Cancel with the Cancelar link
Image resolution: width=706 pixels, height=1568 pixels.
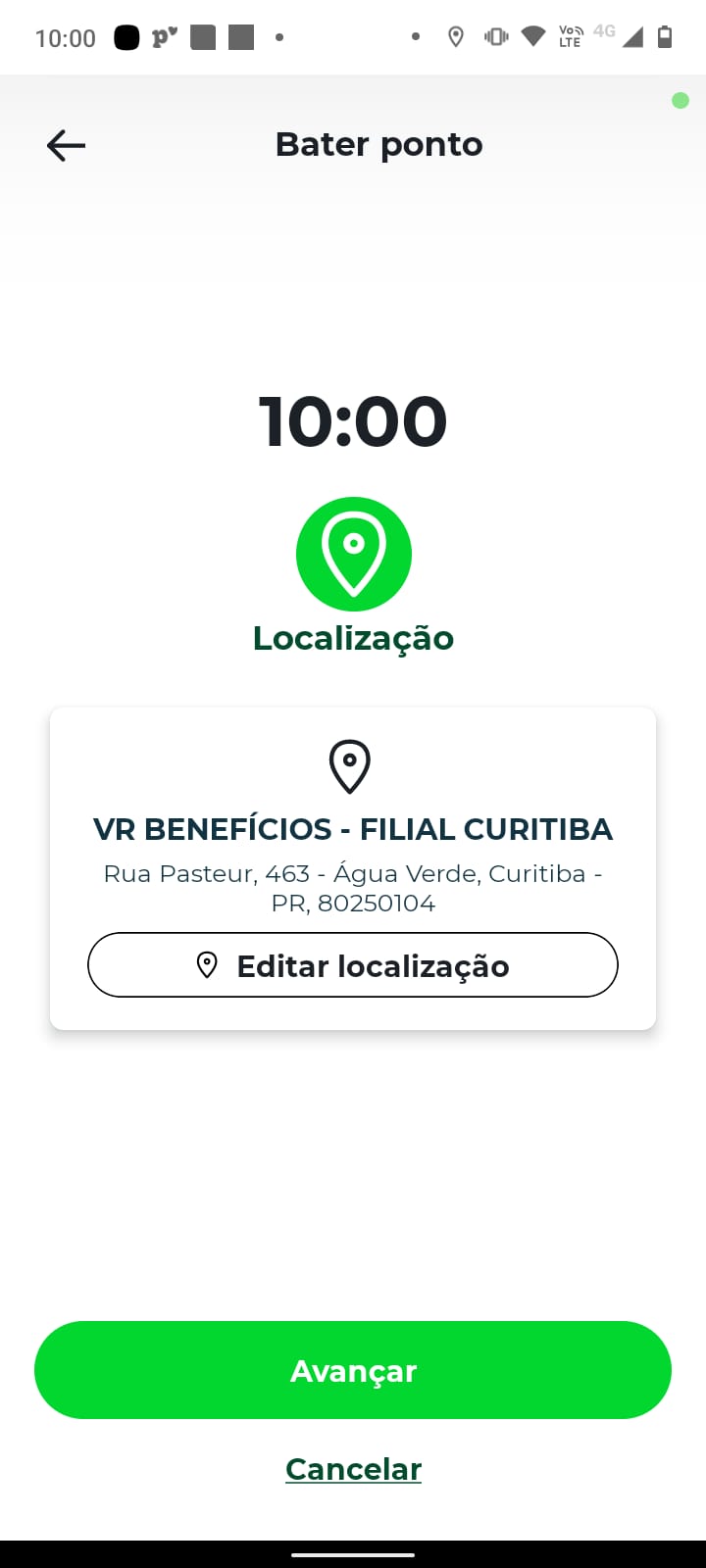pyautogui.click(x=353, y=1469)
